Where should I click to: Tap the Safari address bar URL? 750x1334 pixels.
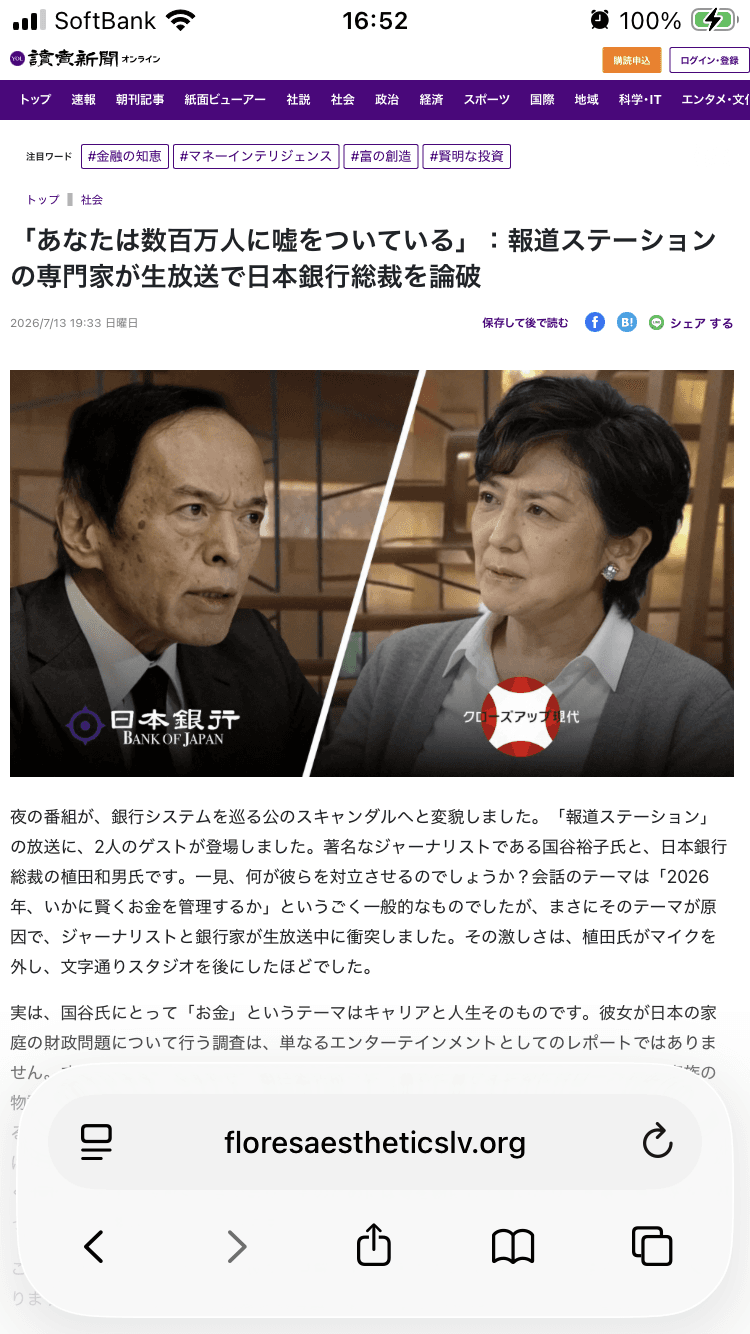pyautogui.click(x=375, y=1142)
